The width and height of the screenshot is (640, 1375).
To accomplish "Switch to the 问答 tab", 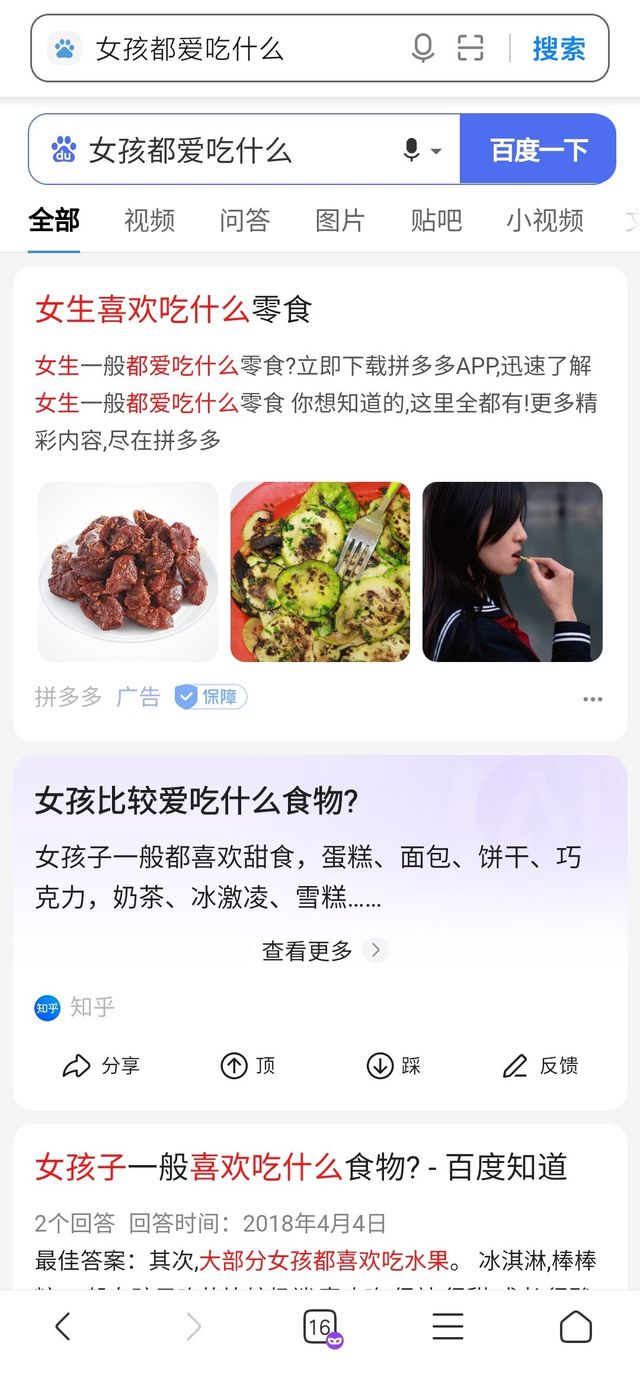I will coord(245,220).
